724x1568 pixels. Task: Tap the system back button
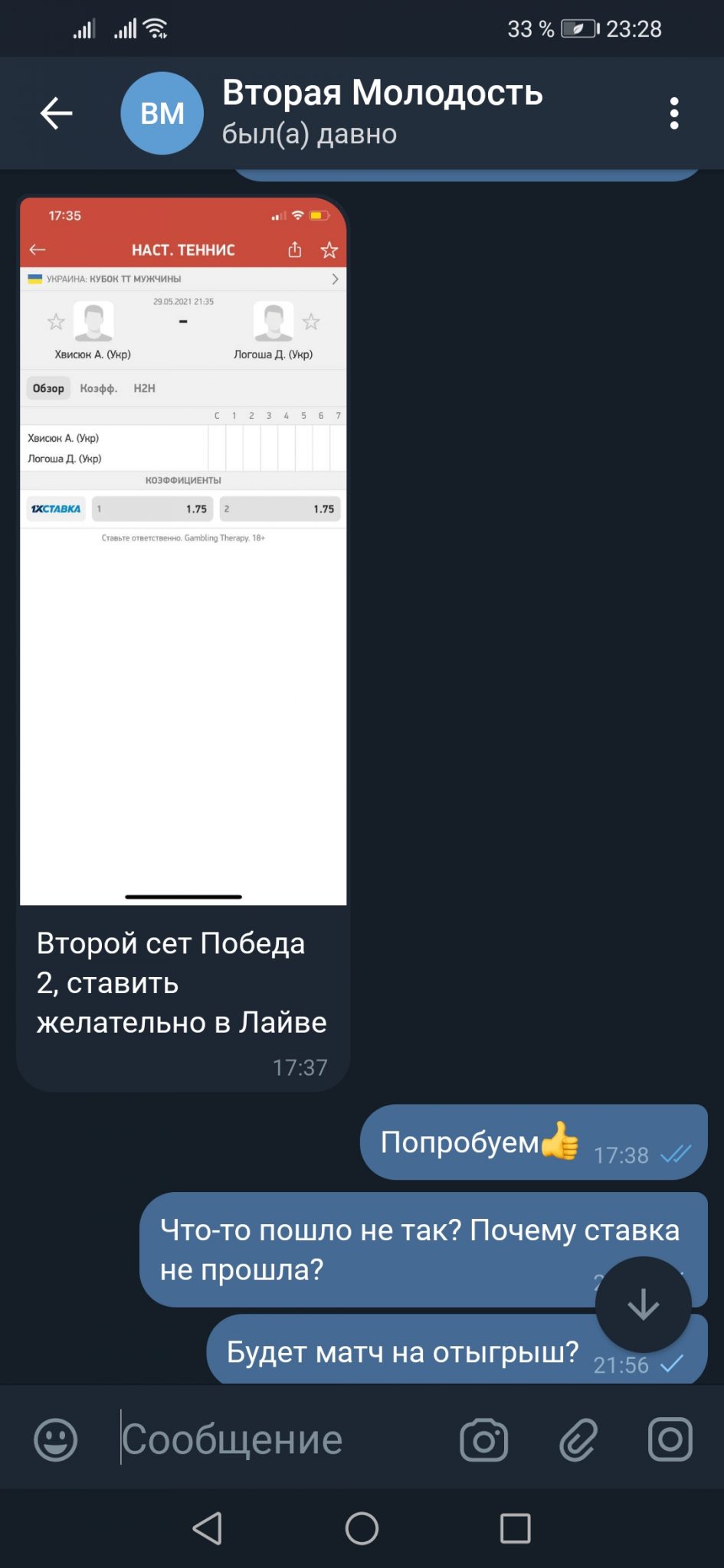[208, 1528]
